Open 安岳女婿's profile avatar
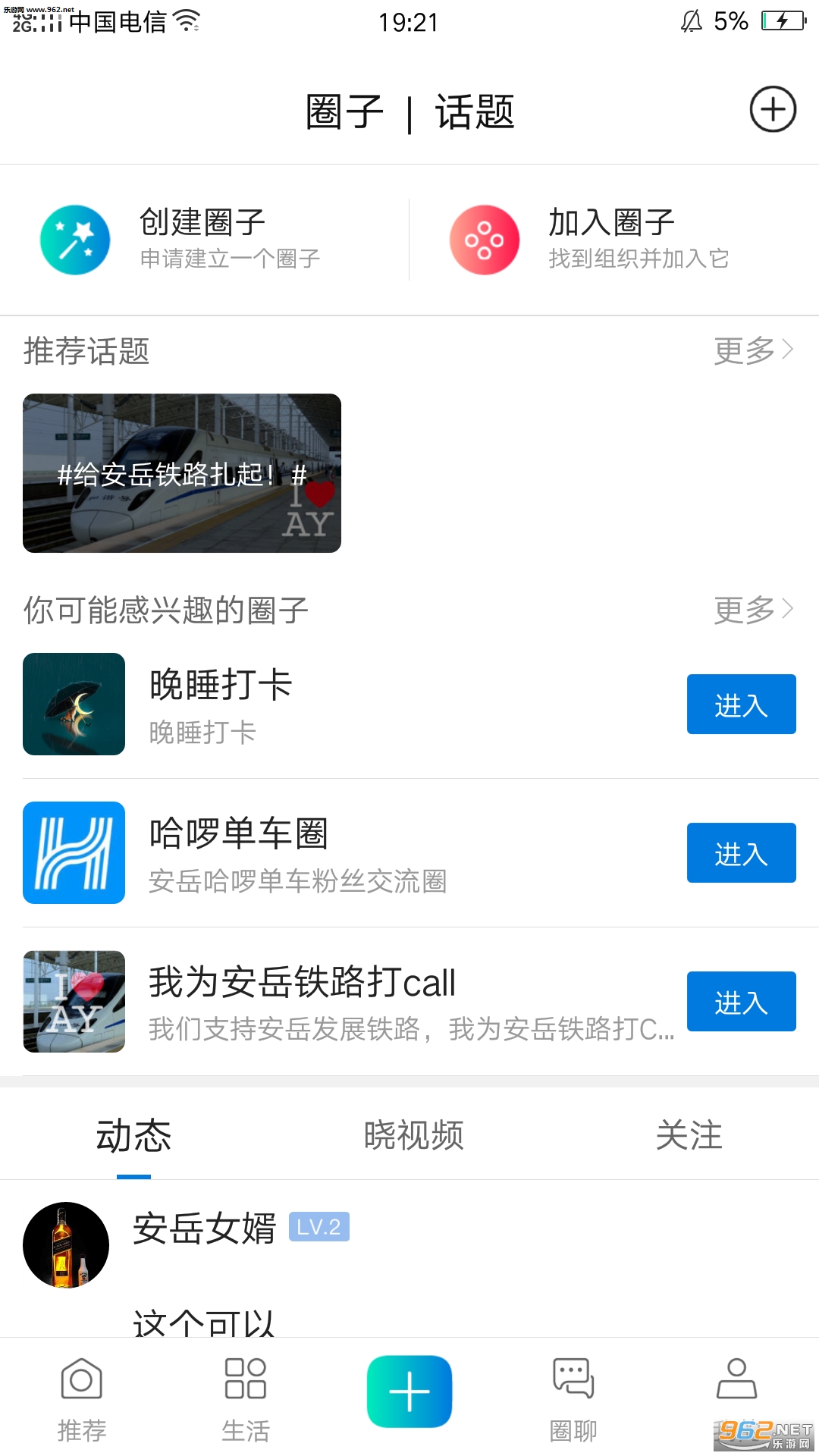 [x=66, y=1244]
